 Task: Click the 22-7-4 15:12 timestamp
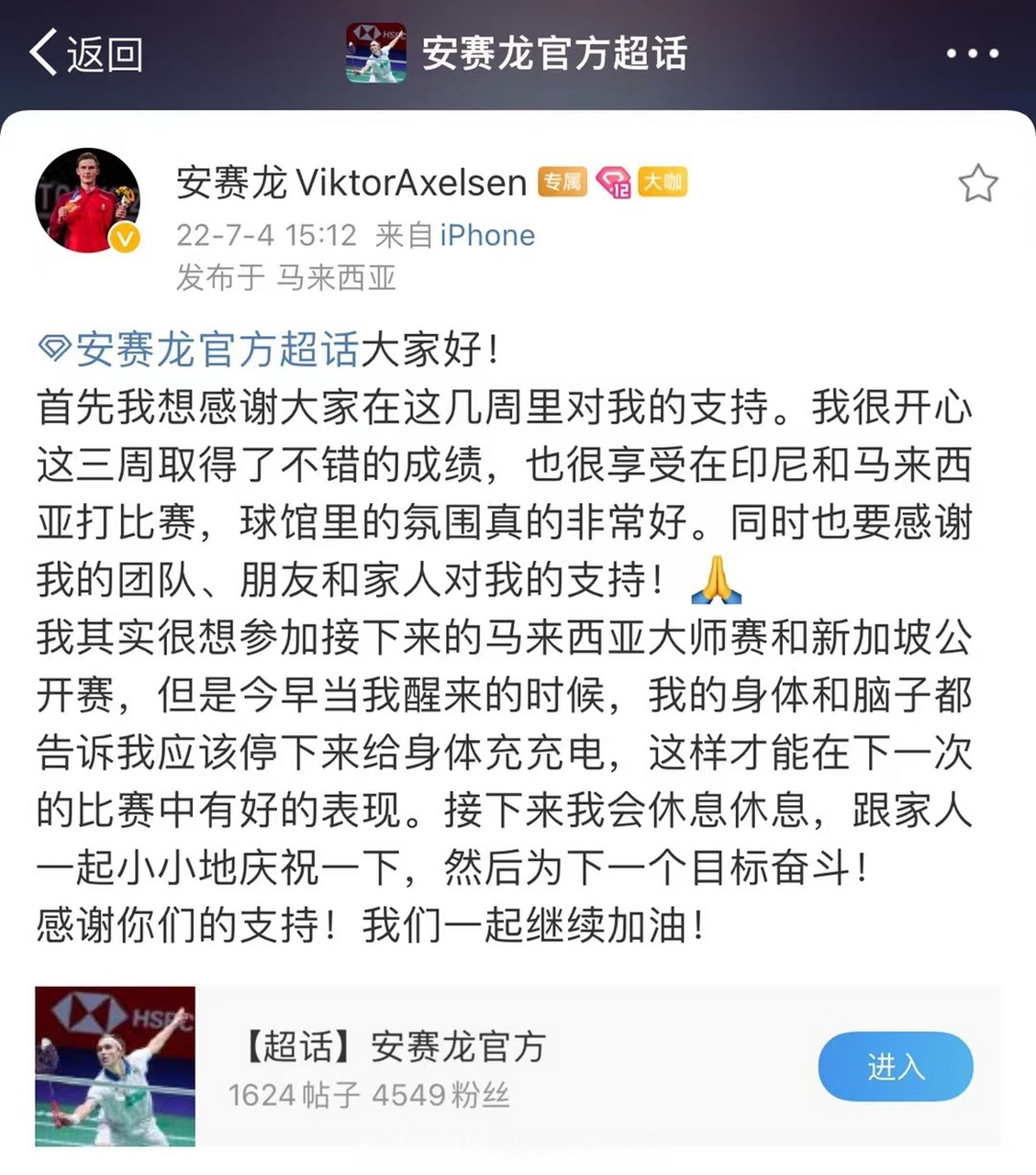pyautogui.click(x=267, y=235)
